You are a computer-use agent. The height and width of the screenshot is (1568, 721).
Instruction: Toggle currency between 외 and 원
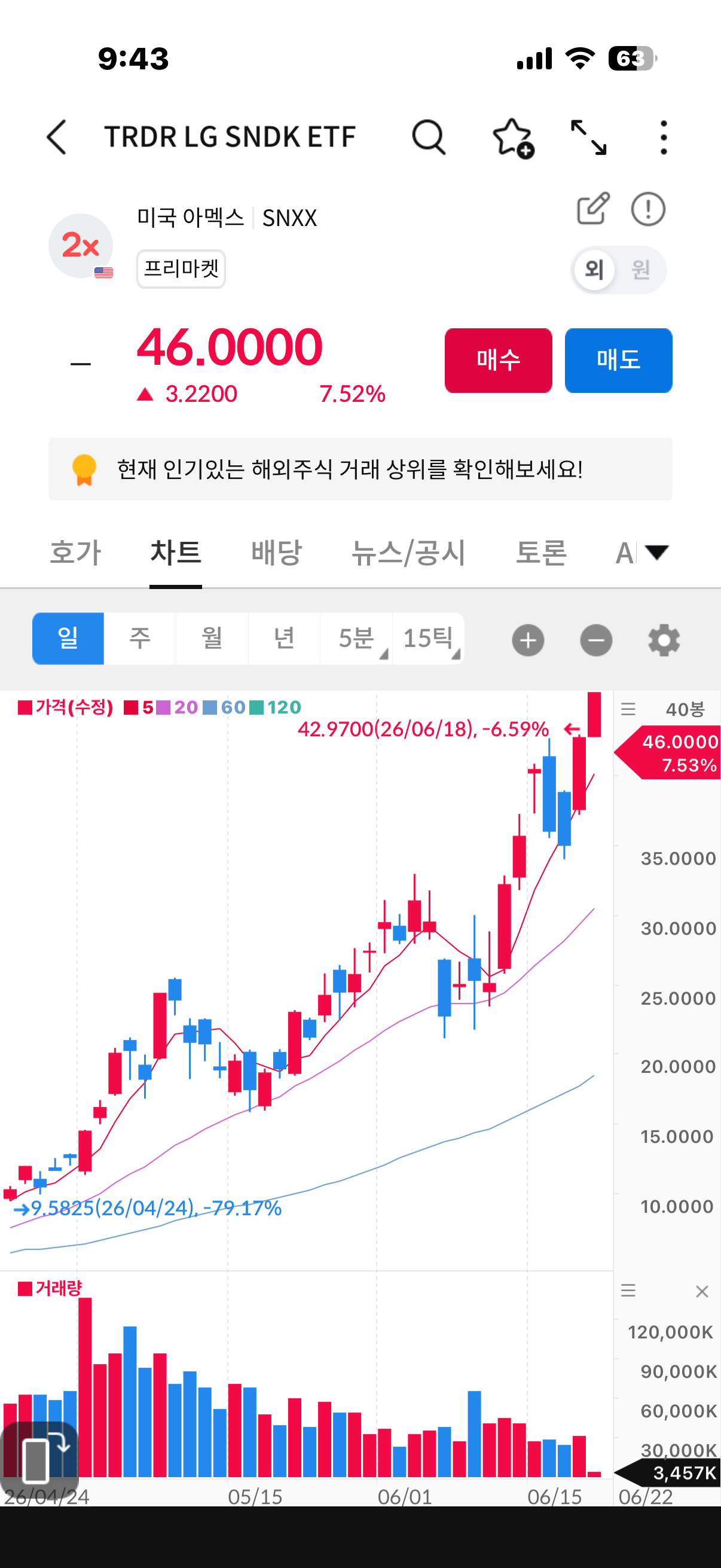pos(619,270)
